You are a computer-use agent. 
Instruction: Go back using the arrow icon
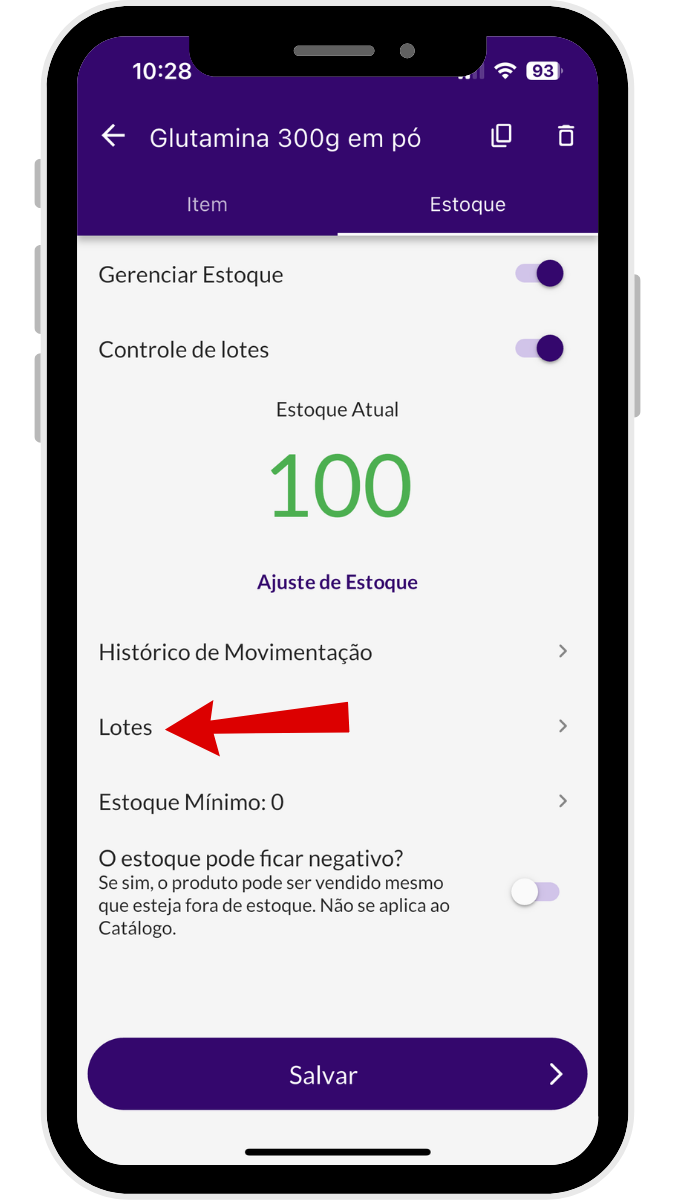(x=114, y=137)
